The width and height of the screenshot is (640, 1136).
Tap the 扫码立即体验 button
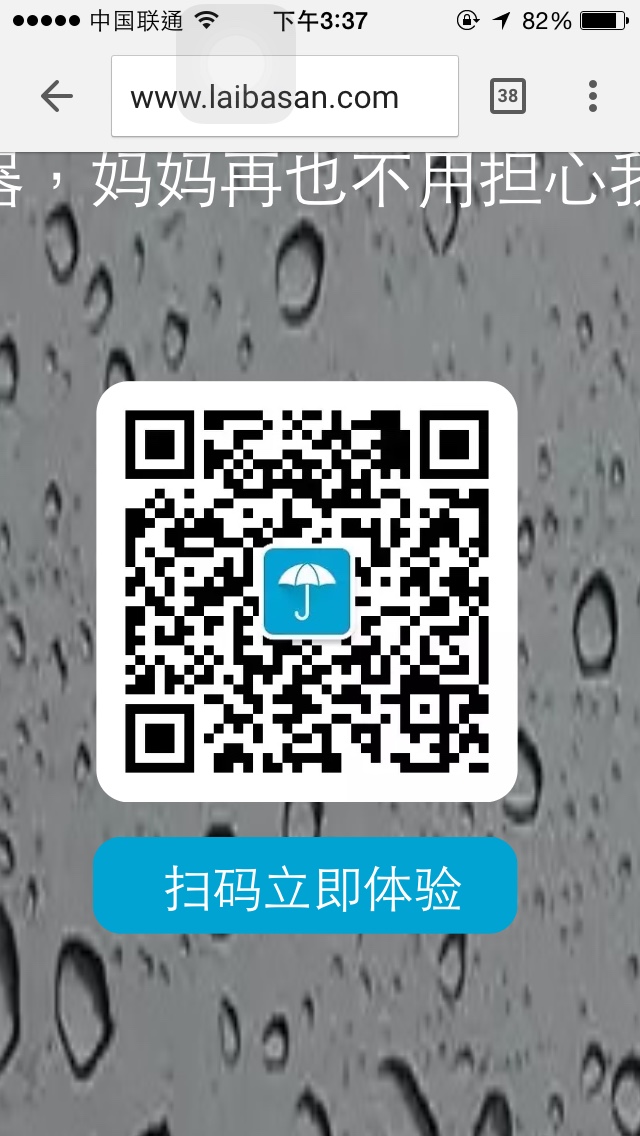point(305,886)
